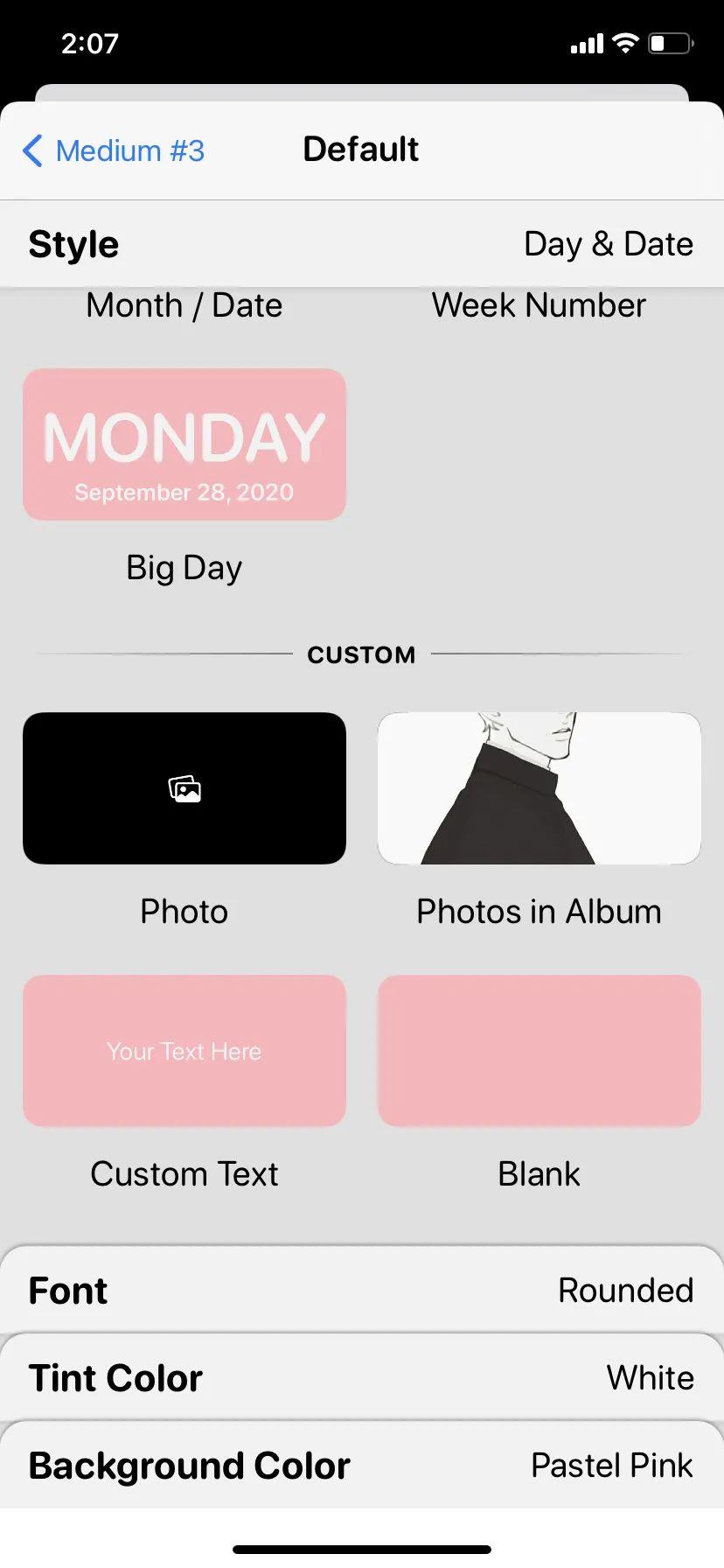The height and width of the screenshot is (1568, 724).
Task: Choose the Photo custom style
Action: click(184, 788)
